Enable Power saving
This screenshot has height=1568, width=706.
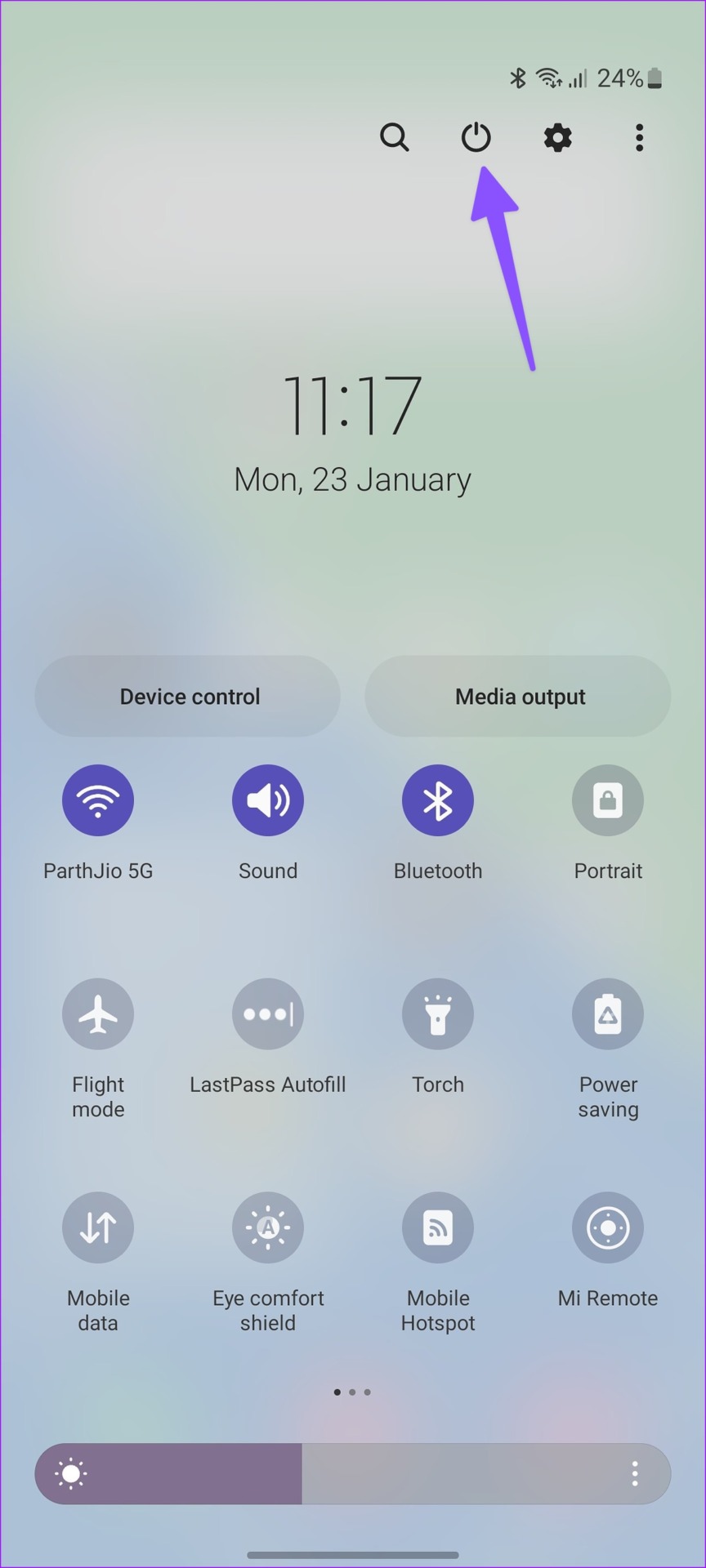[x=608, y=1014]
